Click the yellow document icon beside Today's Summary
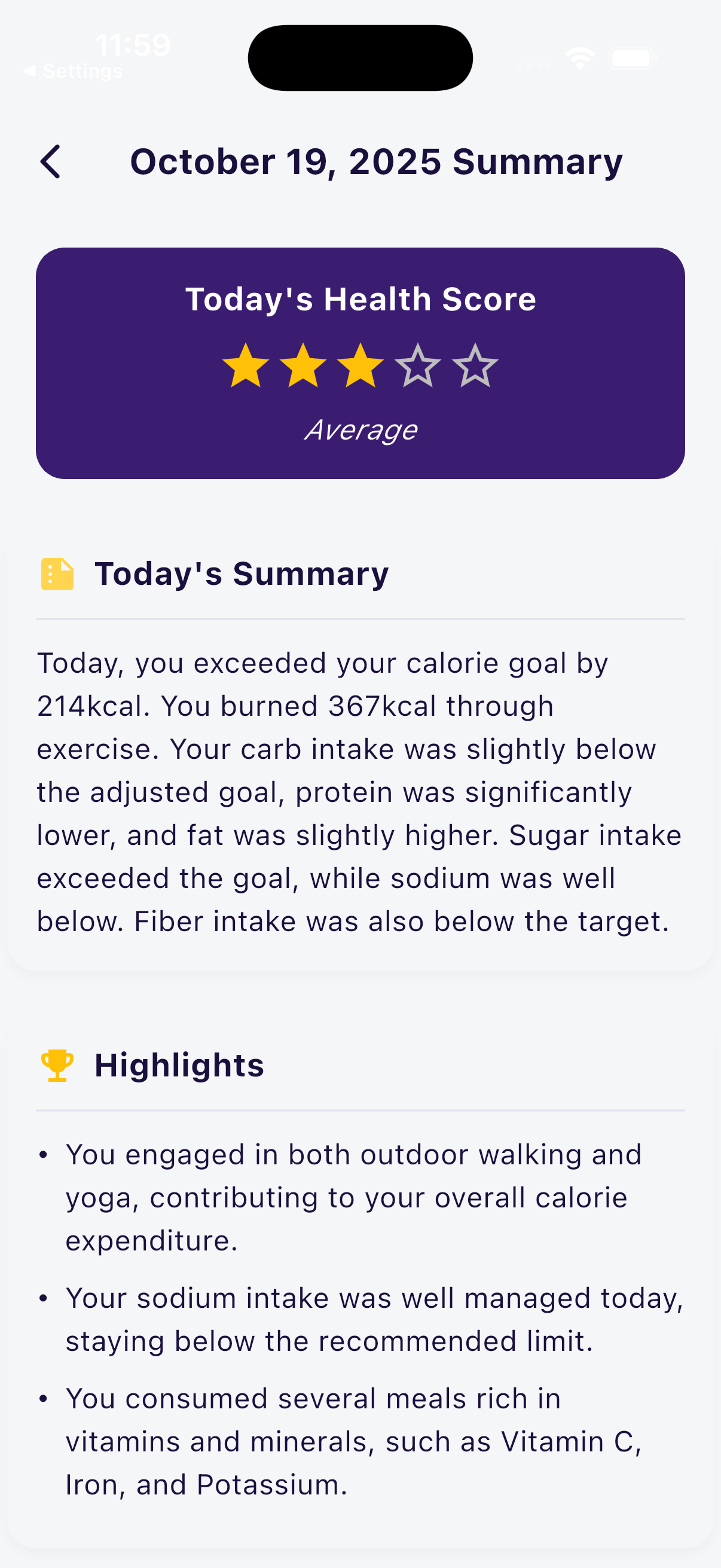 [x=57, y=572]
